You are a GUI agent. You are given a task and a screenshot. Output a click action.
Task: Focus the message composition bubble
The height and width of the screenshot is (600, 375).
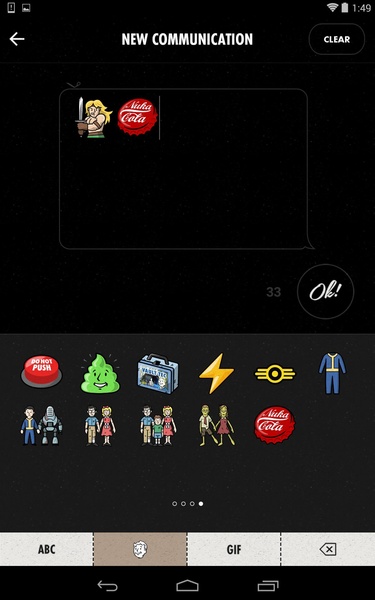[184, 169]
